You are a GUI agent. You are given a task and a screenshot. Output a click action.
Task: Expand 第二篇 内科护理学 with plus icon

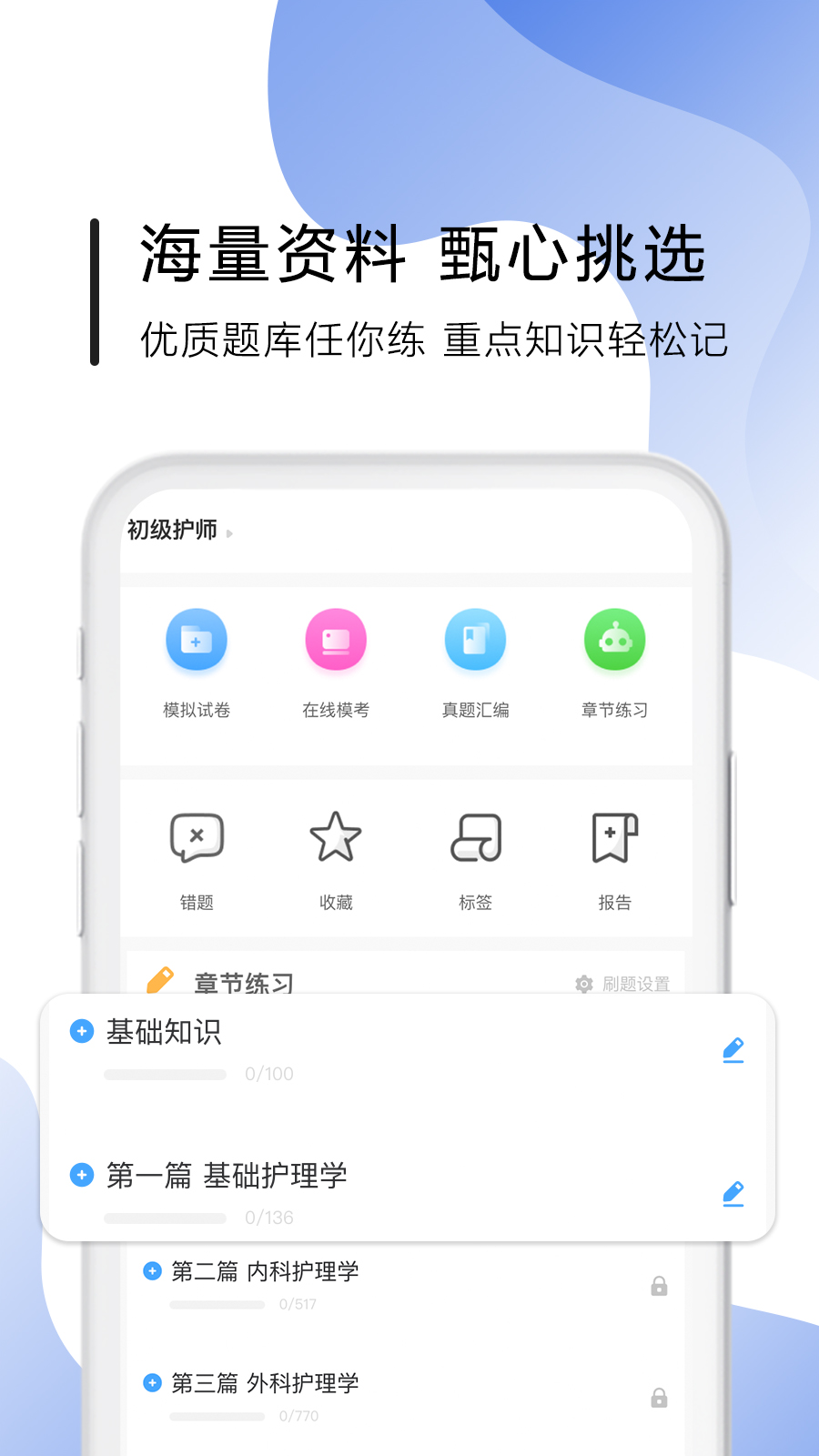point(151,1271)
